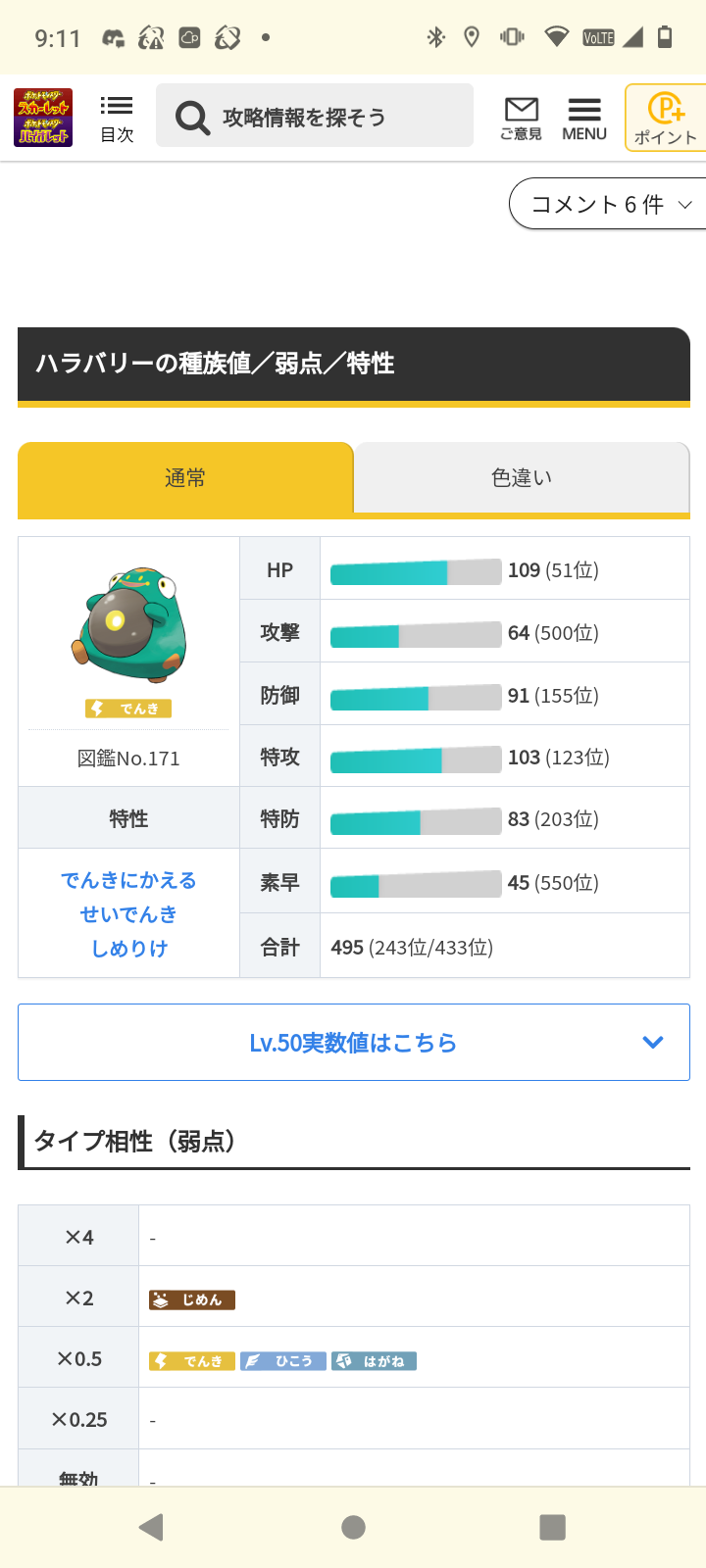The height and width of the screenshot is (1568, 706).
Task: Go back with the system back button
Action: [151, 1527]
